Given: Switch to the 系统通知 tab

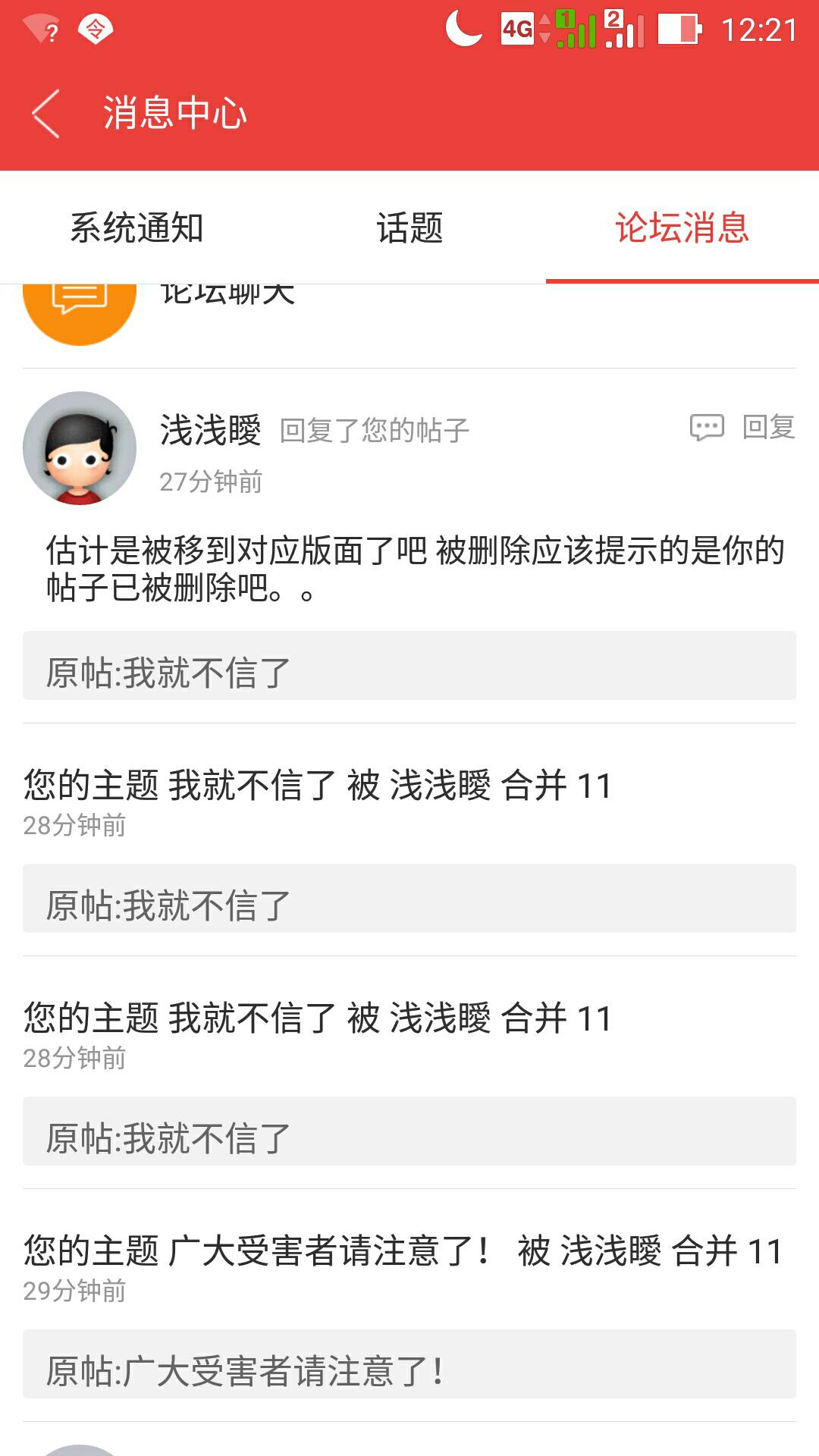Looking at the screenshot, I should 136,227.
